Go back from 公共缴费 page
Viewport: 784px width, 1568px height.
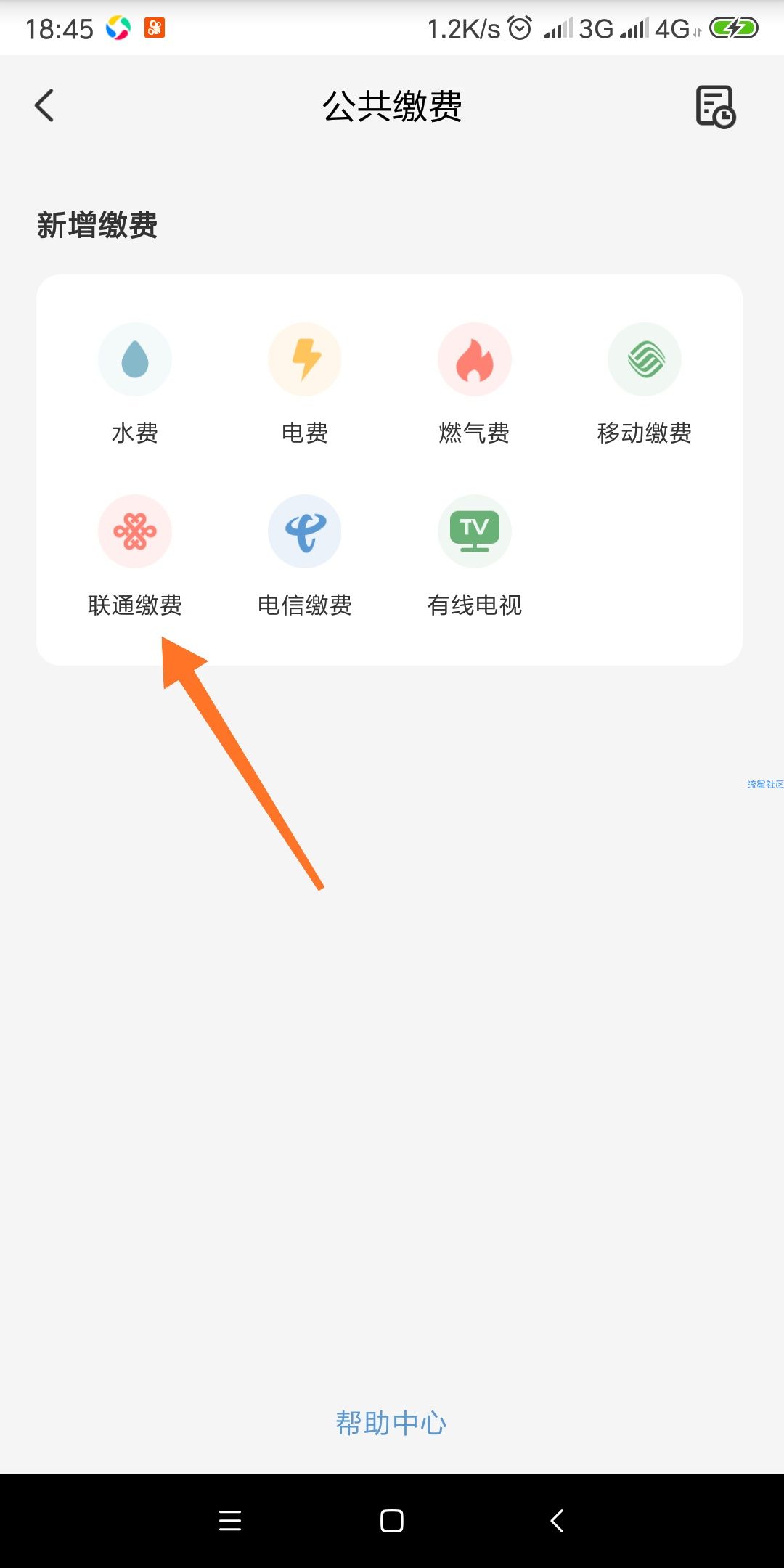tap(44, 106)
